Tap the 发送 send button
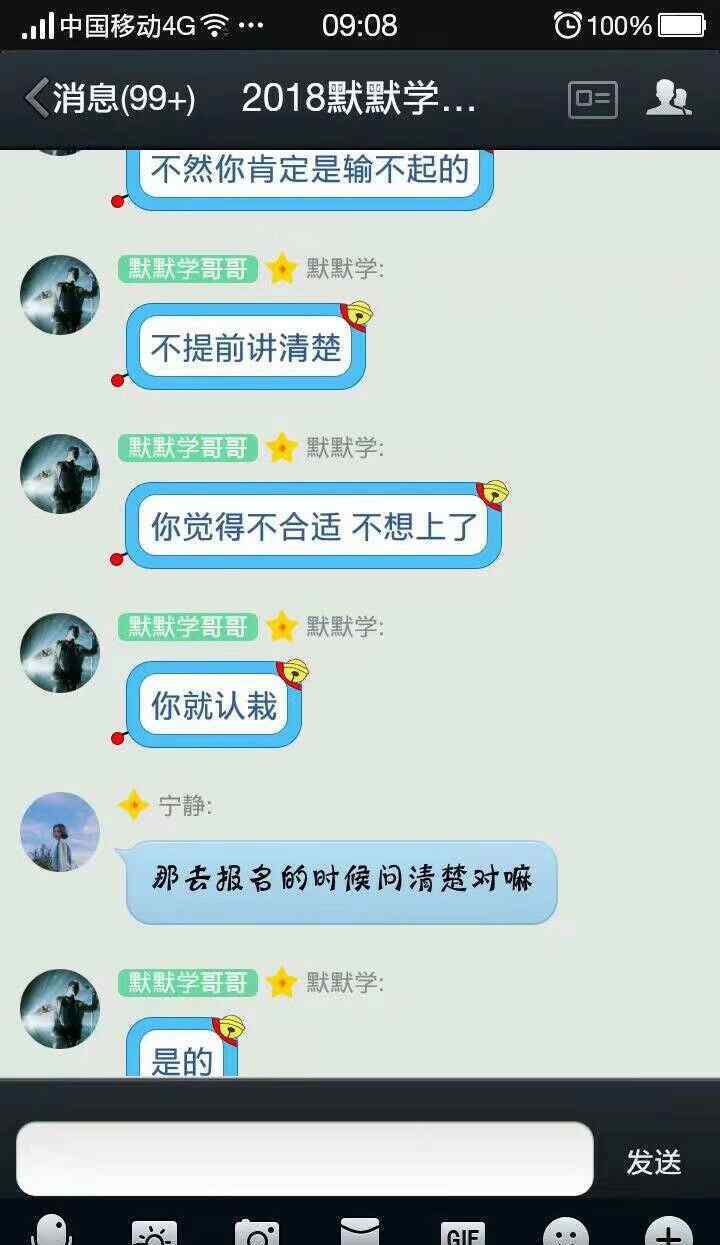 pyautogui.click(x=654, y=1162)
